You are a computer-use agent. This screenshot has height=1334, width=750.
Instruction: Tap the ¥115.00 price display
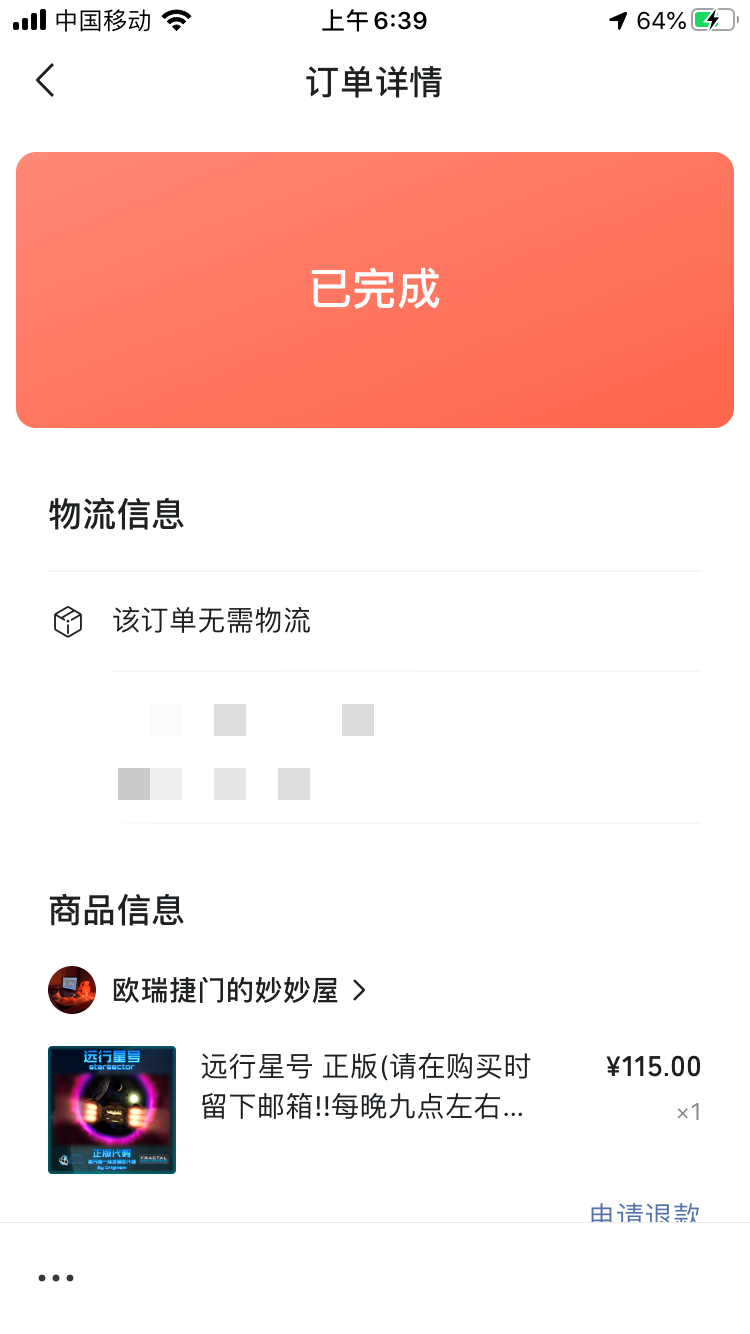[x=654, y=1066]
